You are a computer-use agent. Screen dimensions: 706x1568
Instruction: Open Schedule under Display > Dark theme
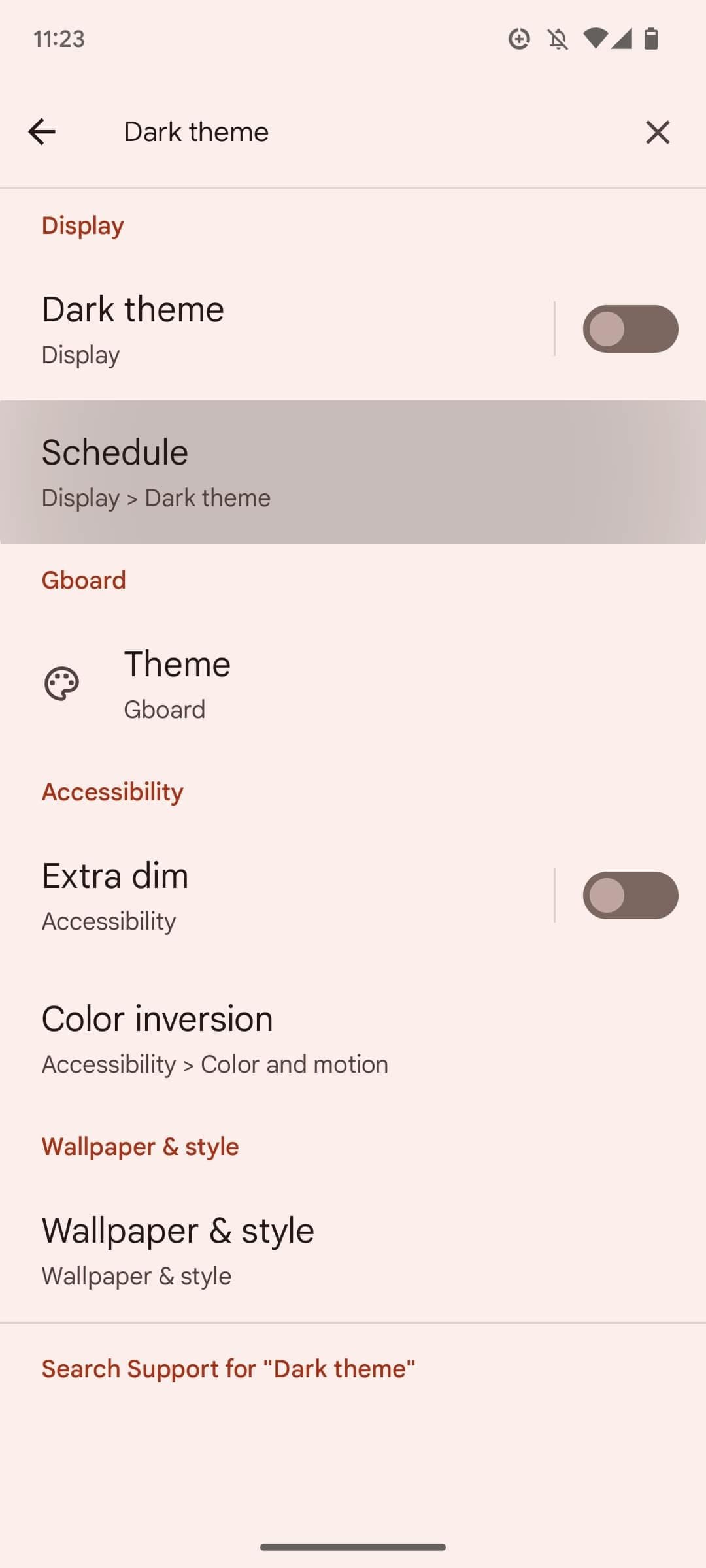pyautogui.click(x=353, y=472)
